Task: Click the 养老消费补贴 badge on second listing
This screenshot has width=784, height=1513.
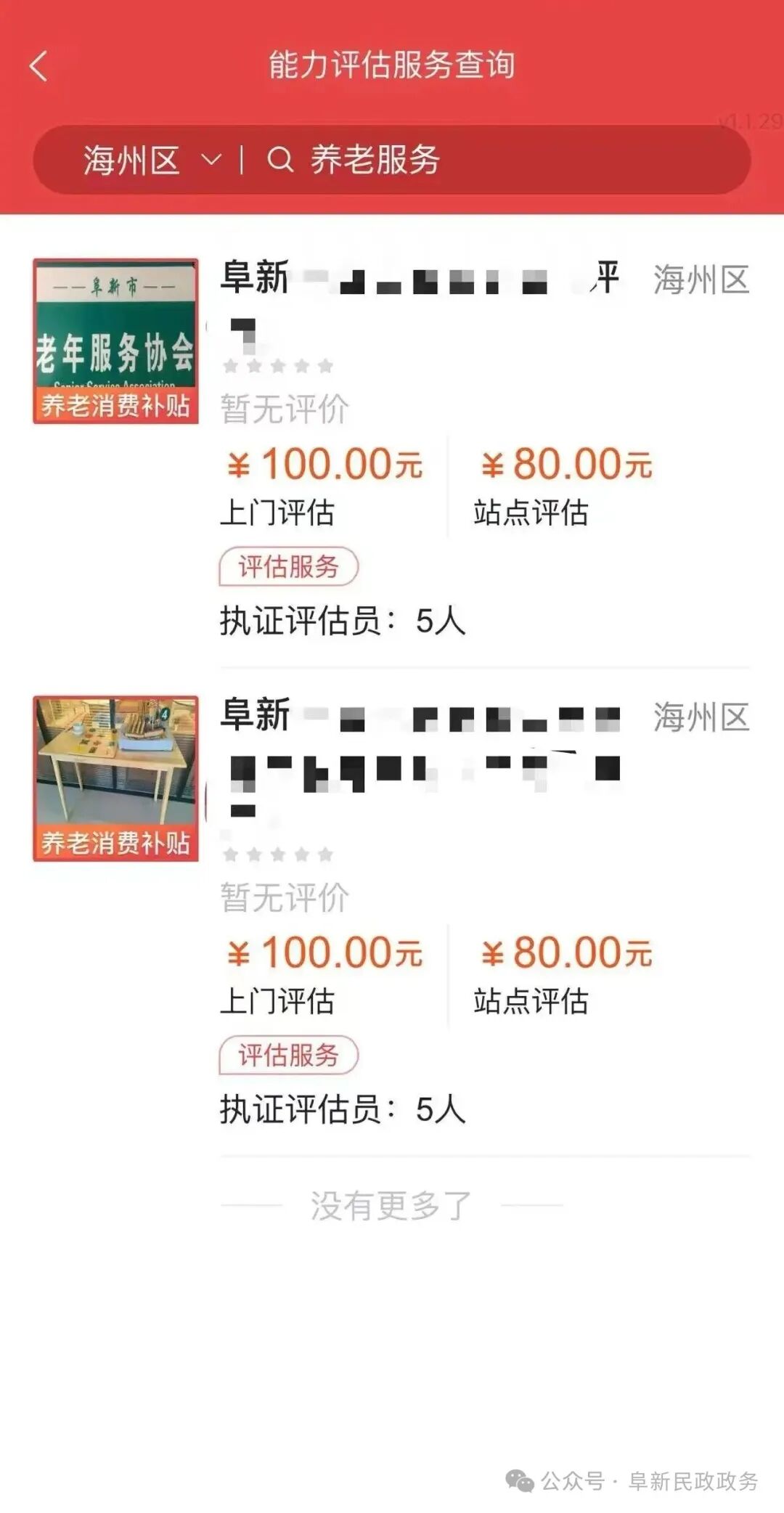Action: (116, 842)
